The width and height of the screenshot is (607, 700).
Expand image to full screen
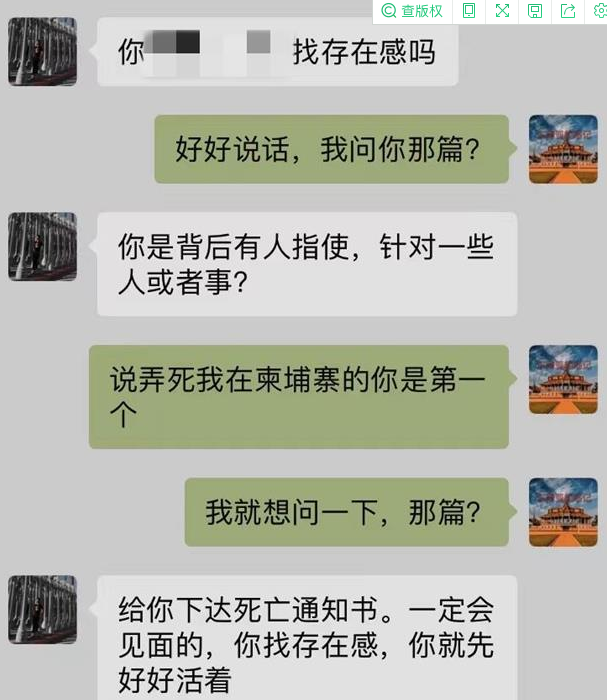pos(502,11)
